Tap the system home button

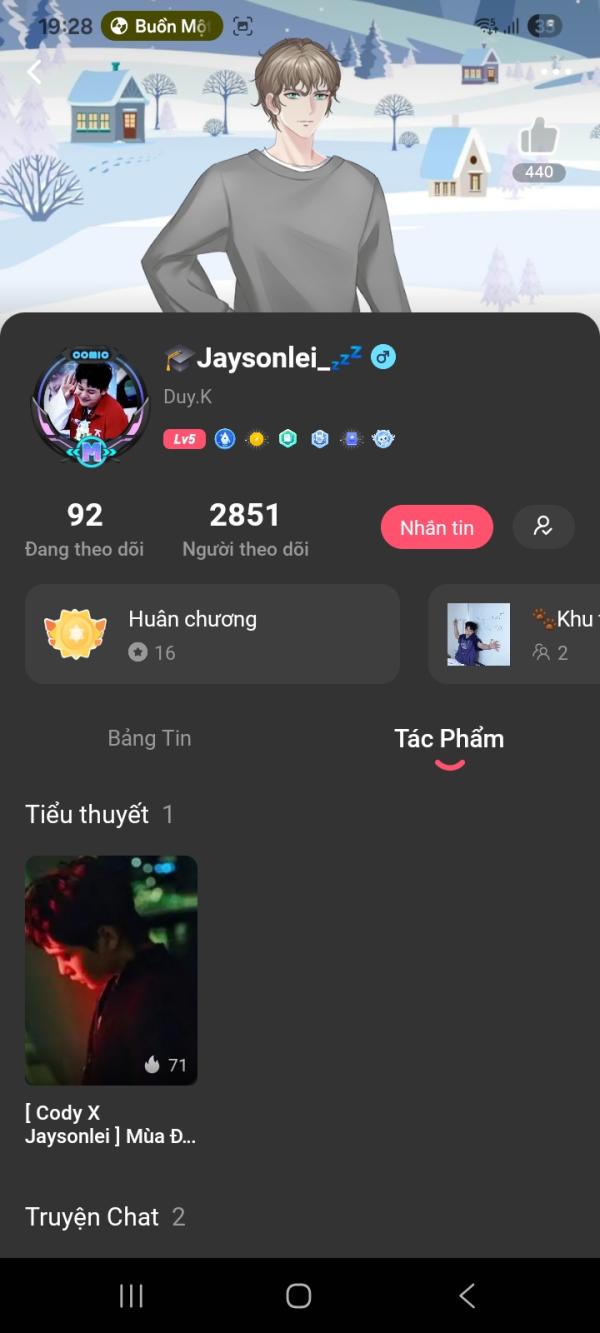pyautogui.click(x=299, y=1296)
